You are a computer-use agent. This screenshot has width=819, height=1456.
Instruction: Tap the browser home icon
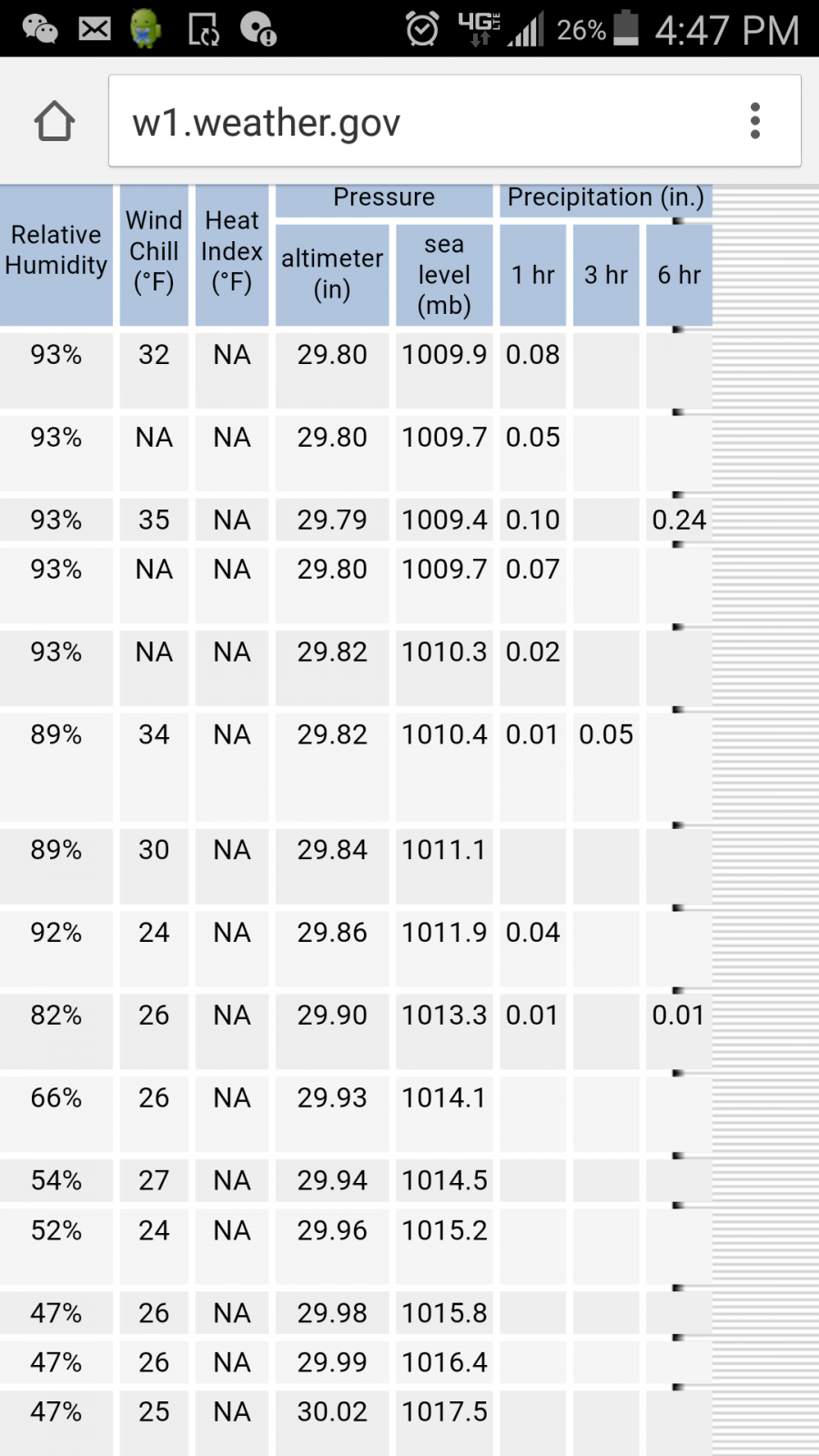pyautogui.click(x=55, y=121)
